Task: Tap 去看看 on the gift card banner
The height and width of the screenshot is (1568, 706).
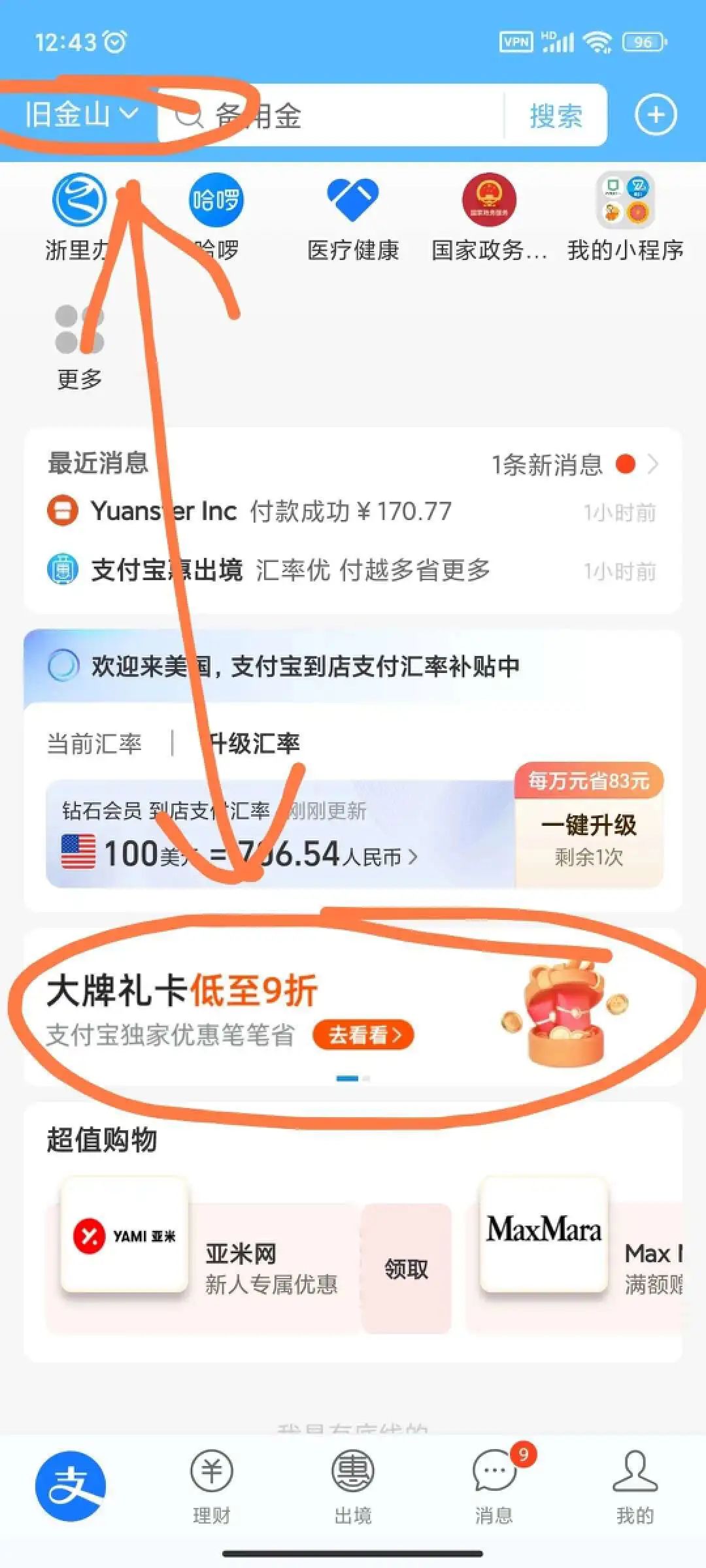Action: click(363, 1035)
